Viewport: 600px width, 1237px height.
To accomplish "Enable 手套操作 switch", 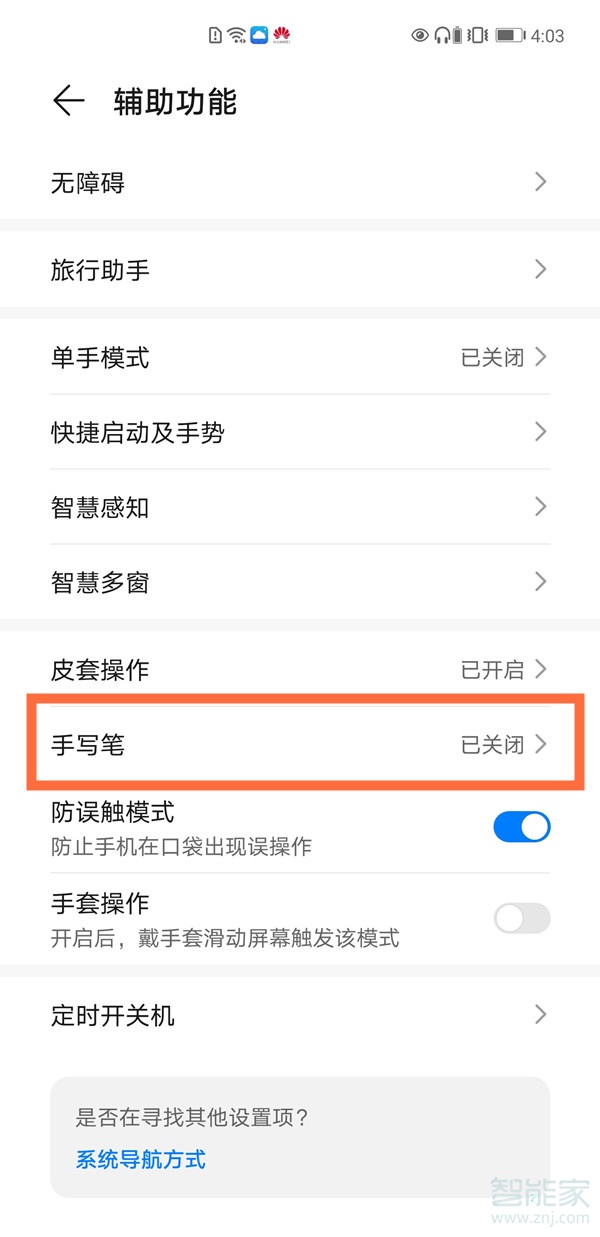I will [521, 918].
